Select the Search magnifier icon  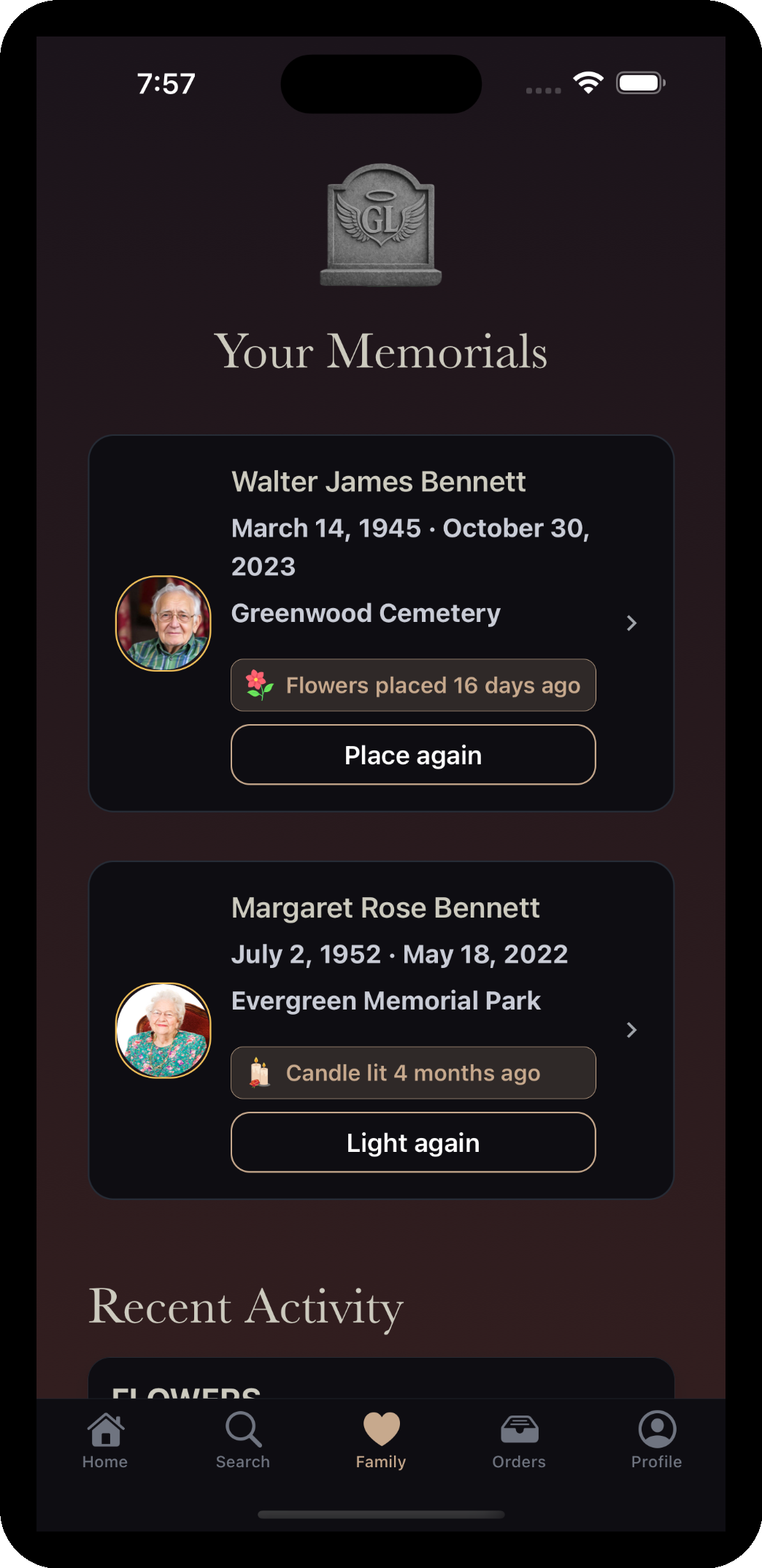click(x=242, y=1428)
